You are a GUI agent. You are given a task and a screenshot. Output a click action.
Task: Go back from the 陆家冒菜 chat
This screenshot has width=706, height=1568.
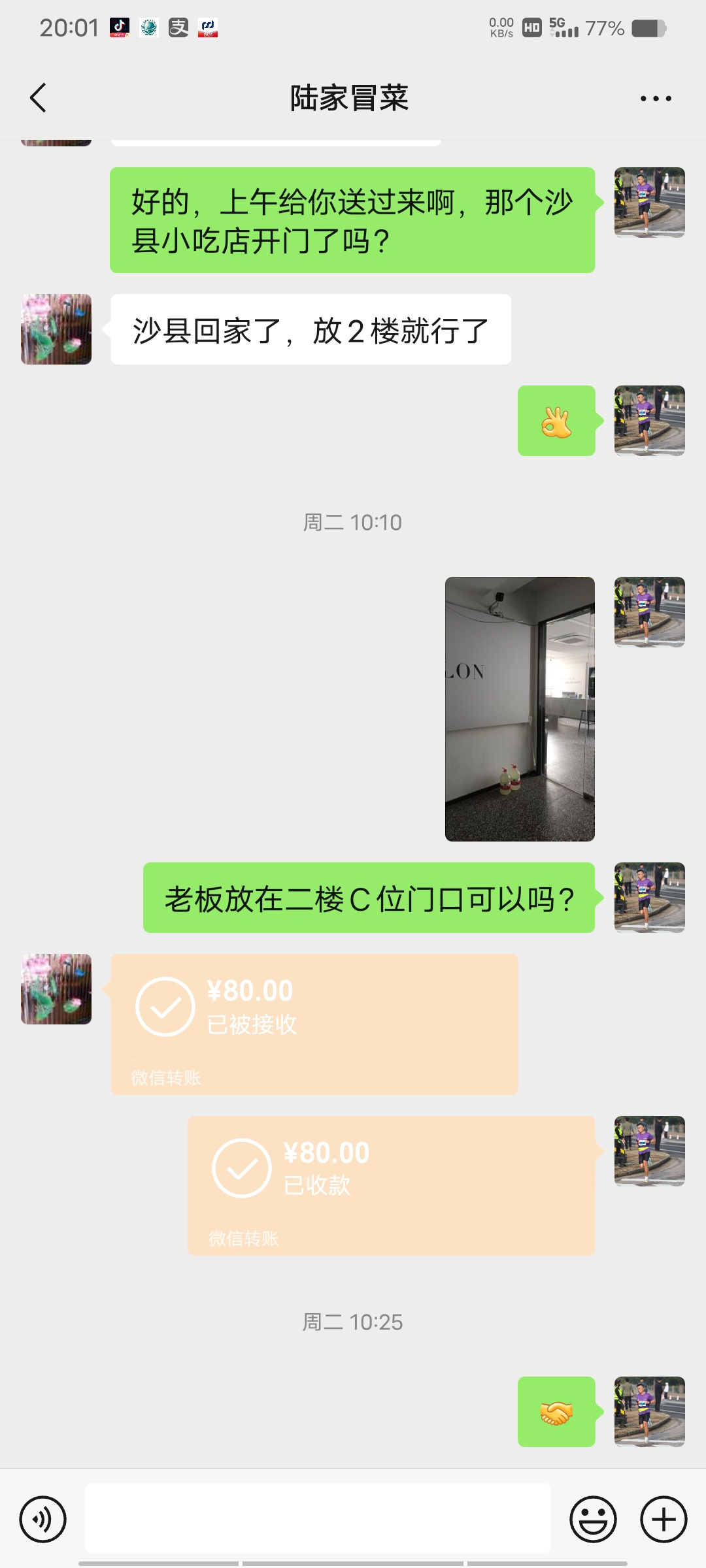[38, 98]
